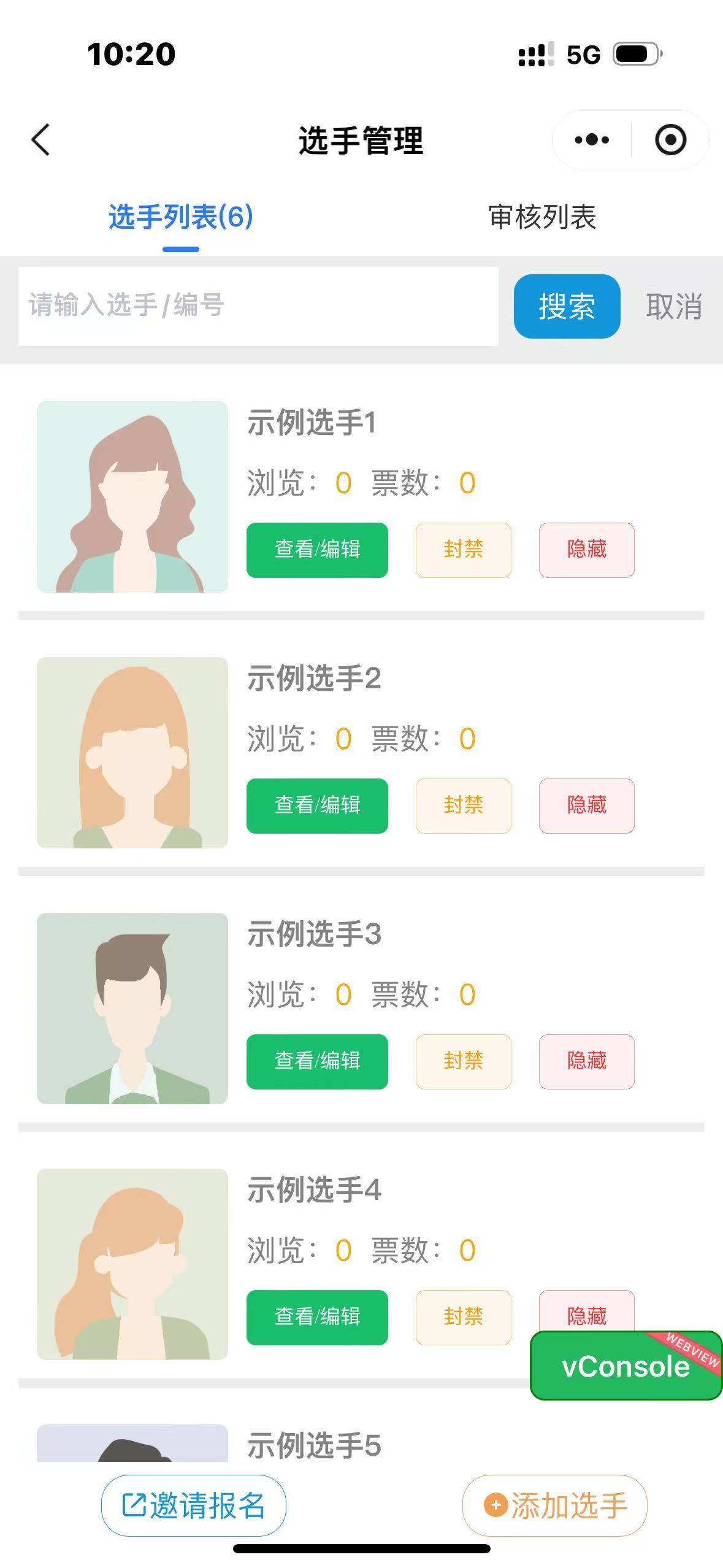Viewport: 723px width, 1568px height.
Task: Select the 选手列表(6) tab
Action: pyautogui.click(x=181, y=217)
